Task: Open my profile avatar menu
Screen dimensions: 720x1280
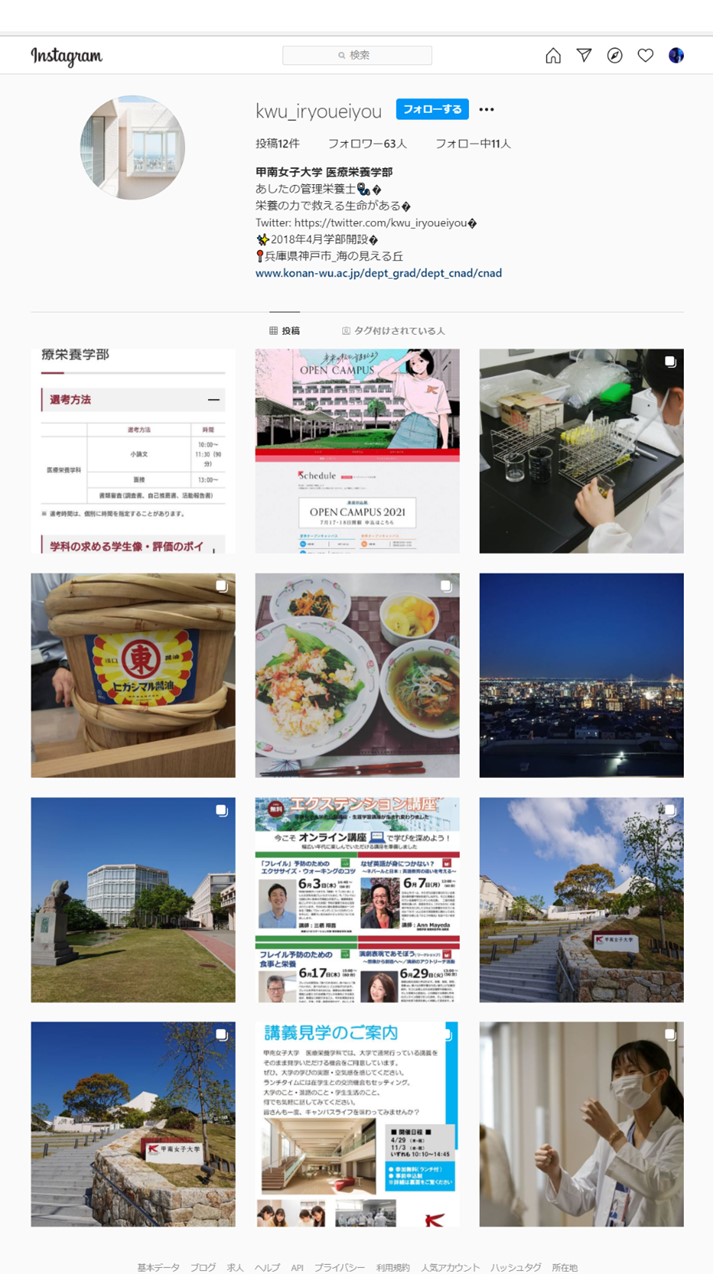Action: (x=676, y=56)
